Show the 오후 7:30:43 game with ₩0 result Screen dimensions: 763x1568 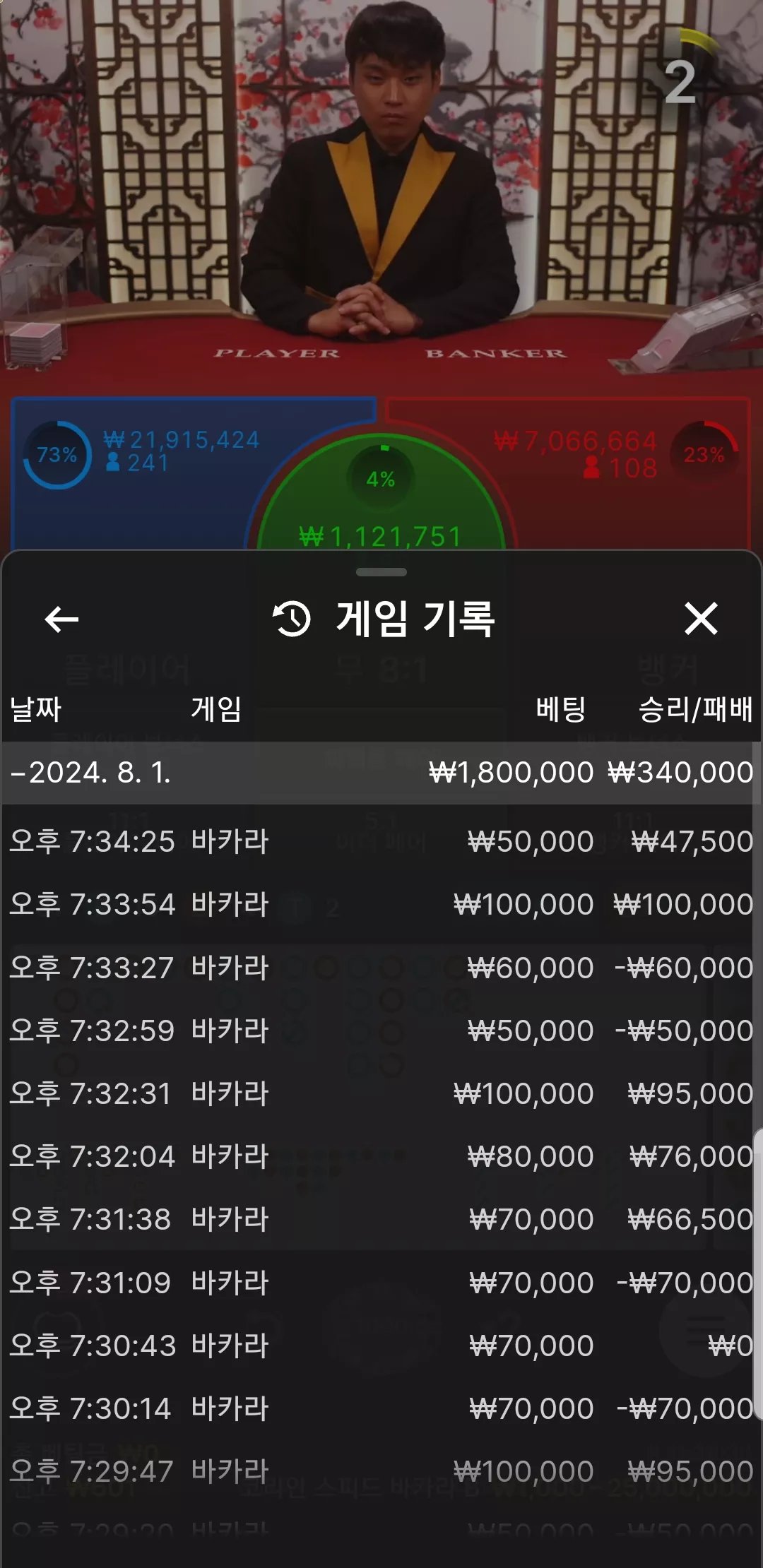coord(381,1346)
